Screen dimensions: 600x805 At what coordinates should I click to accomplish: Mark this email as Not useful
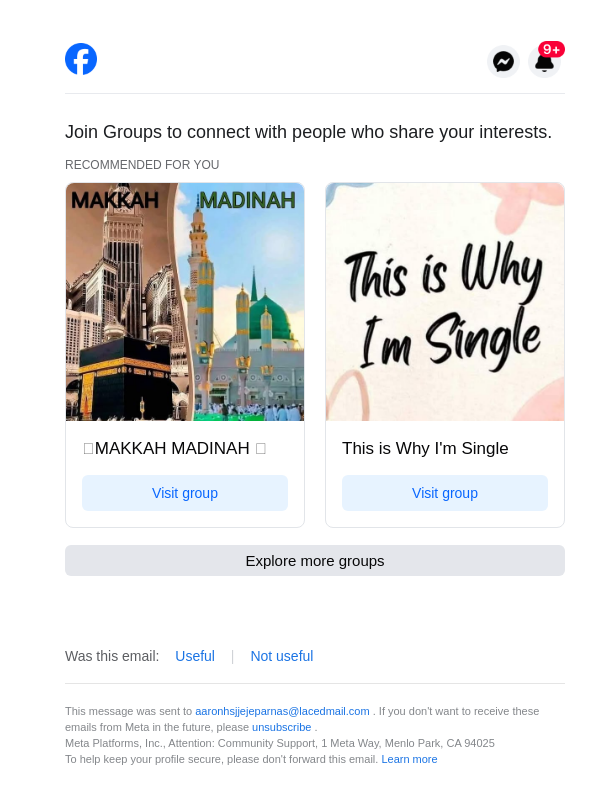click(x=282, y=656)
